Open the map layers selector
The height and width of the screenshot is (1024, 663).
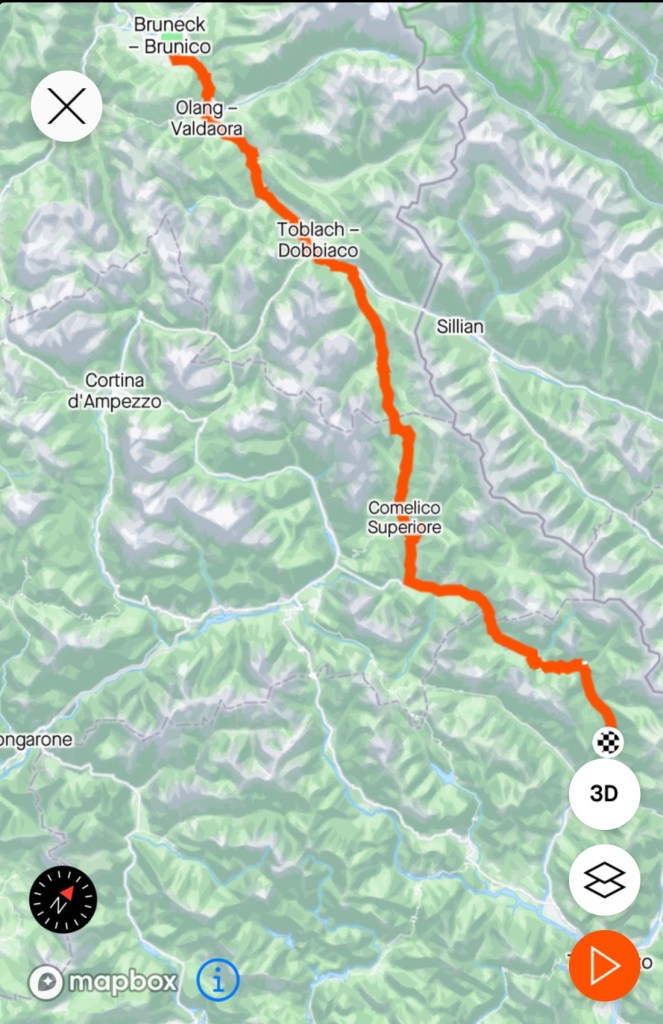click(604, 881)
